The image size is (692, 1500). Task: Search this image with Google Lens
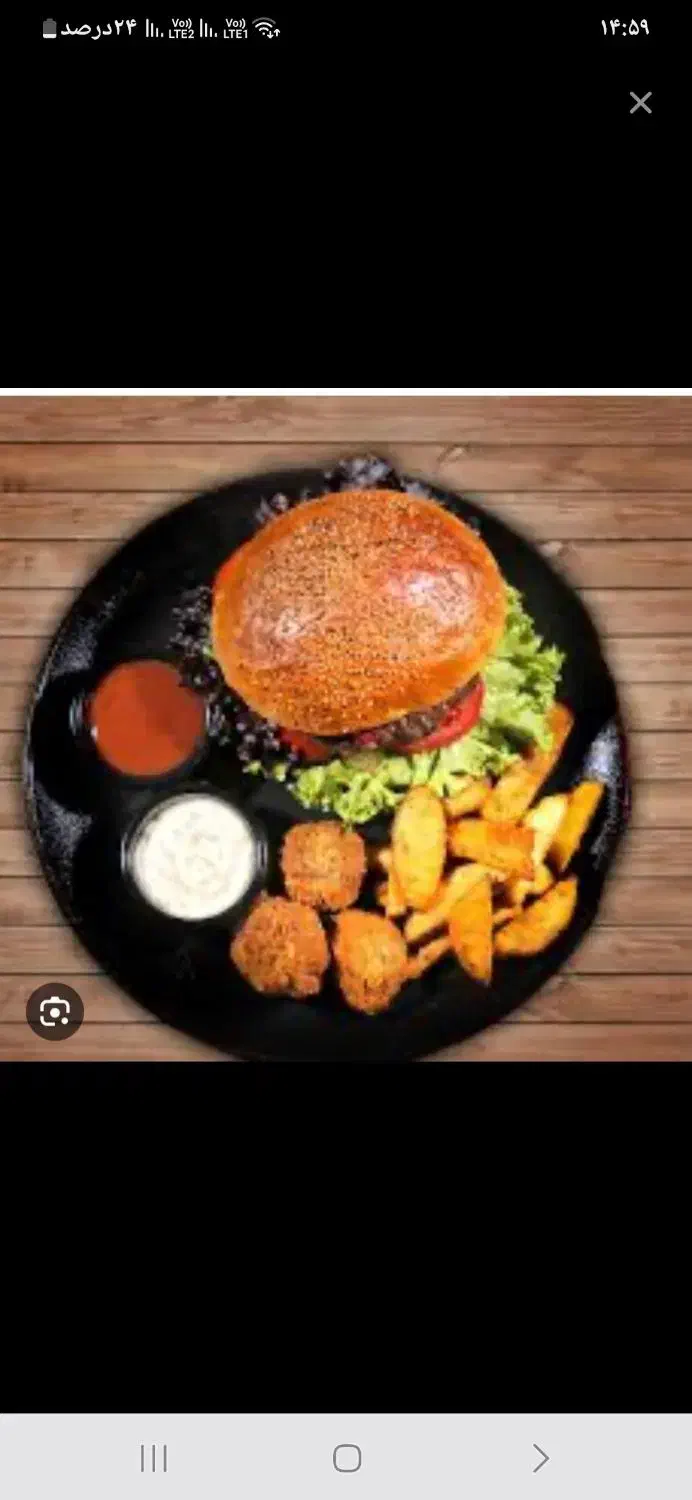tap(55, 1012)
